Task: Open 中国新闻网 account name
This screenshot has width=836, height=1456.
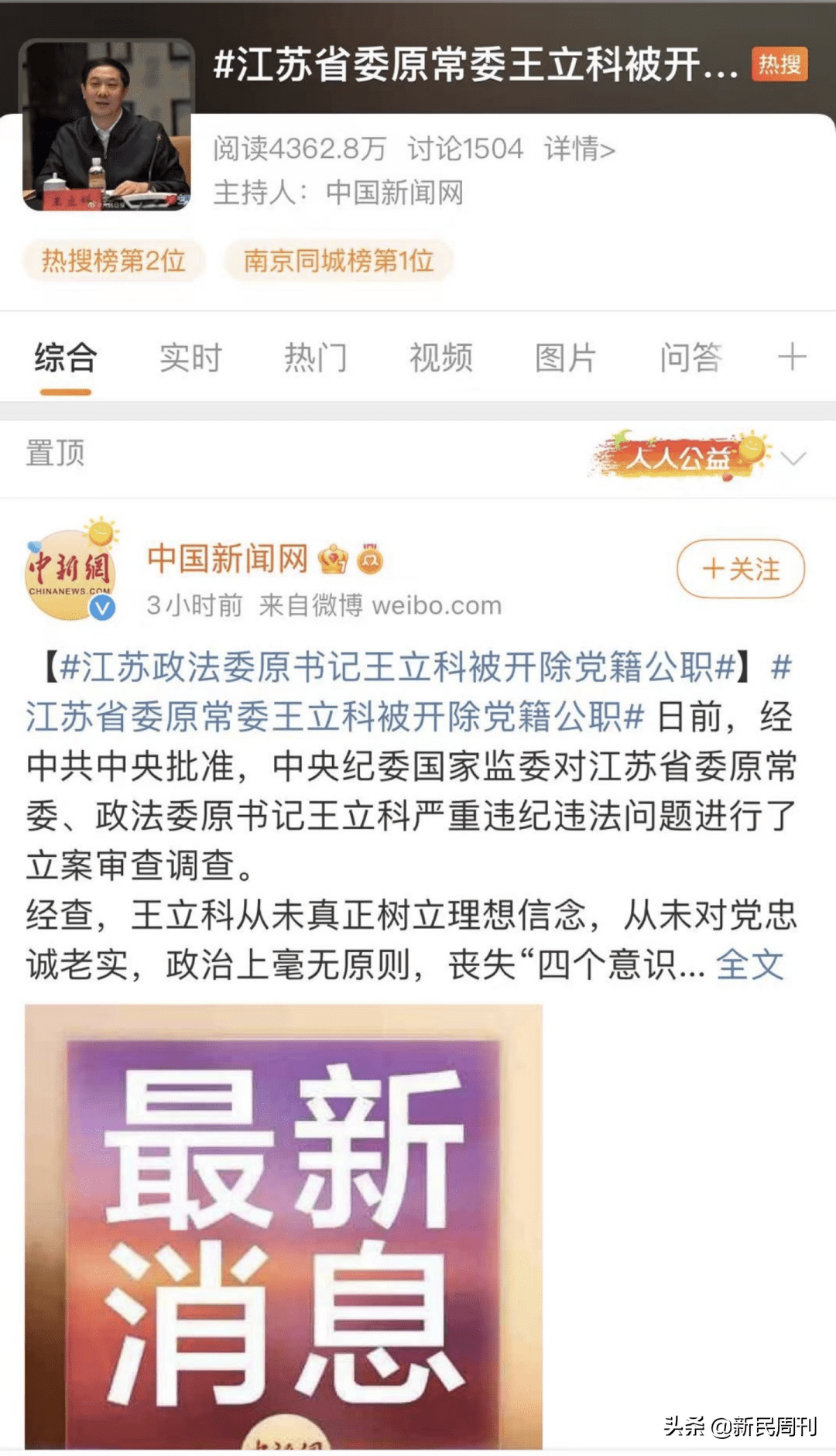Action: [x=228, y=558]
